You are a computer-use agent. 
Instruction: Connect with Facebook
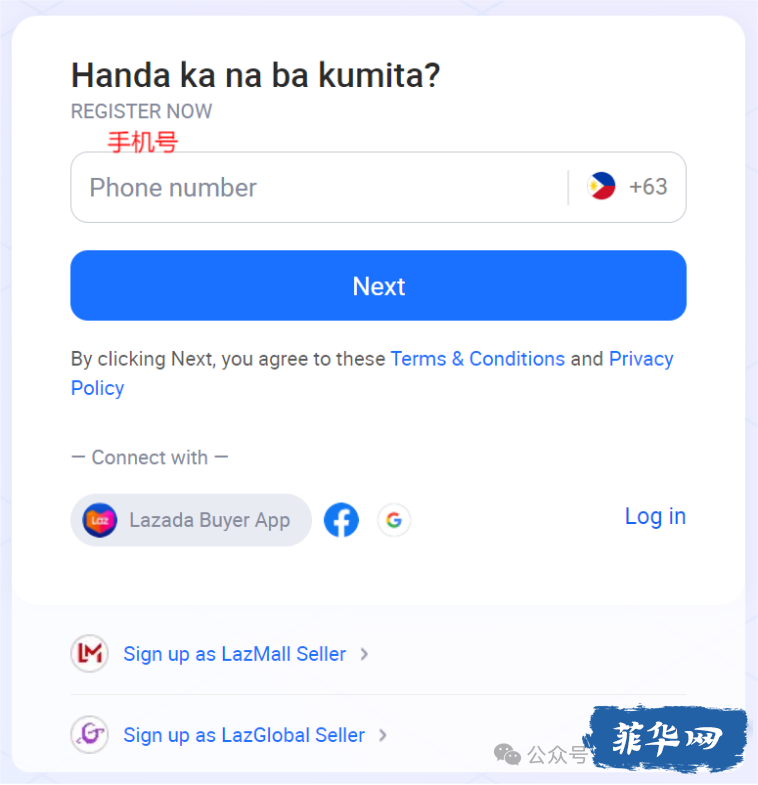click(341, 520)
